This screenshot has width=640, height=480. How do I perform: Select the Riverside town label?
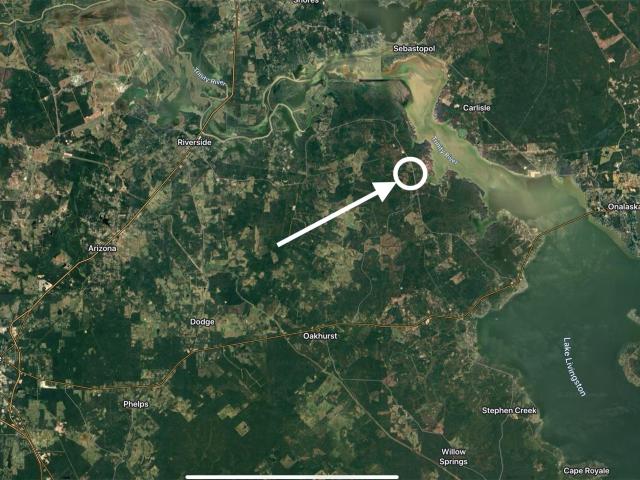coord(194,143)
